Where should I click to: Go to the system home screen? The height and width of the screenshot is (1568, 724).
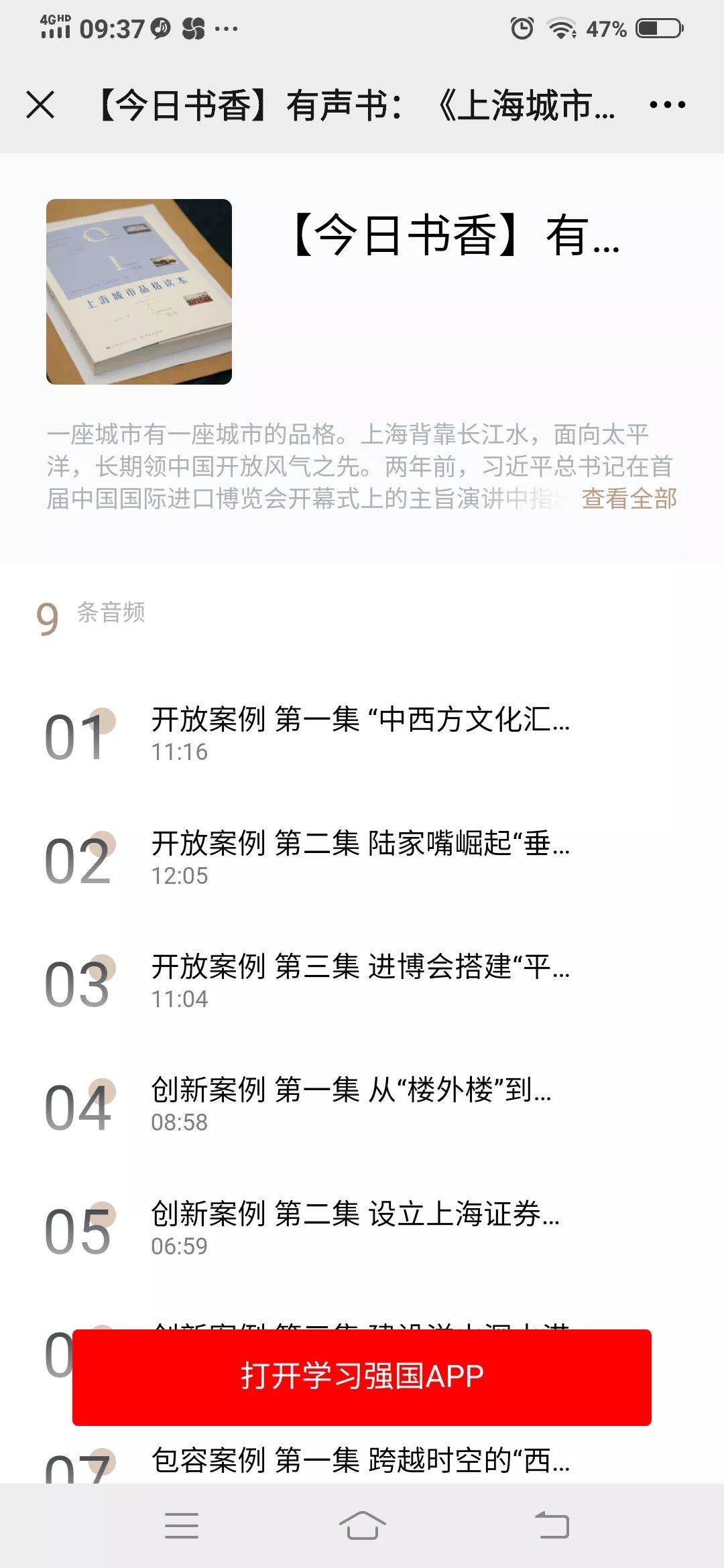point(362,1526)
